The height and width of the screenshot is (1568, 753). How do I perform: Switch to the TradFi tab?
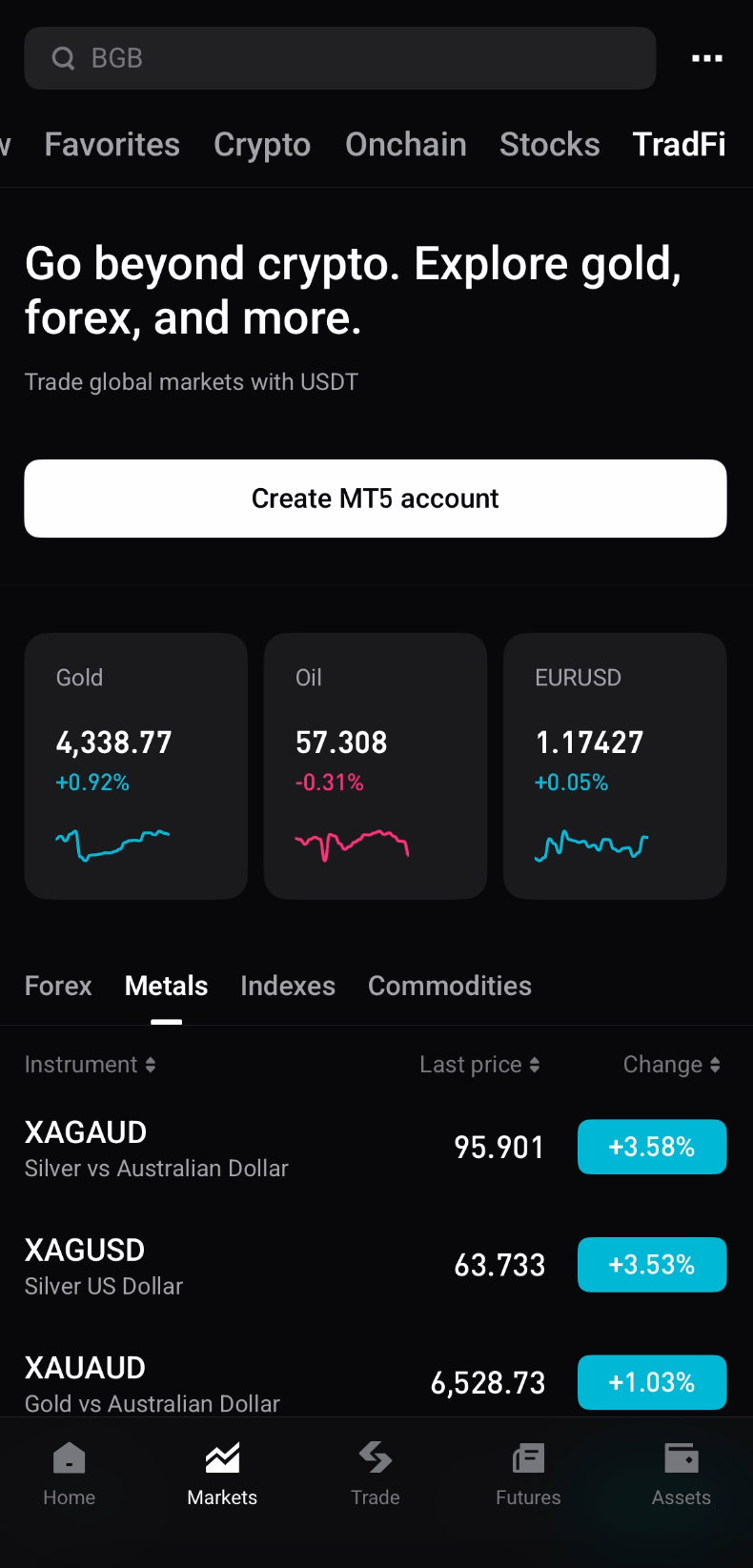tap(679, 144)
